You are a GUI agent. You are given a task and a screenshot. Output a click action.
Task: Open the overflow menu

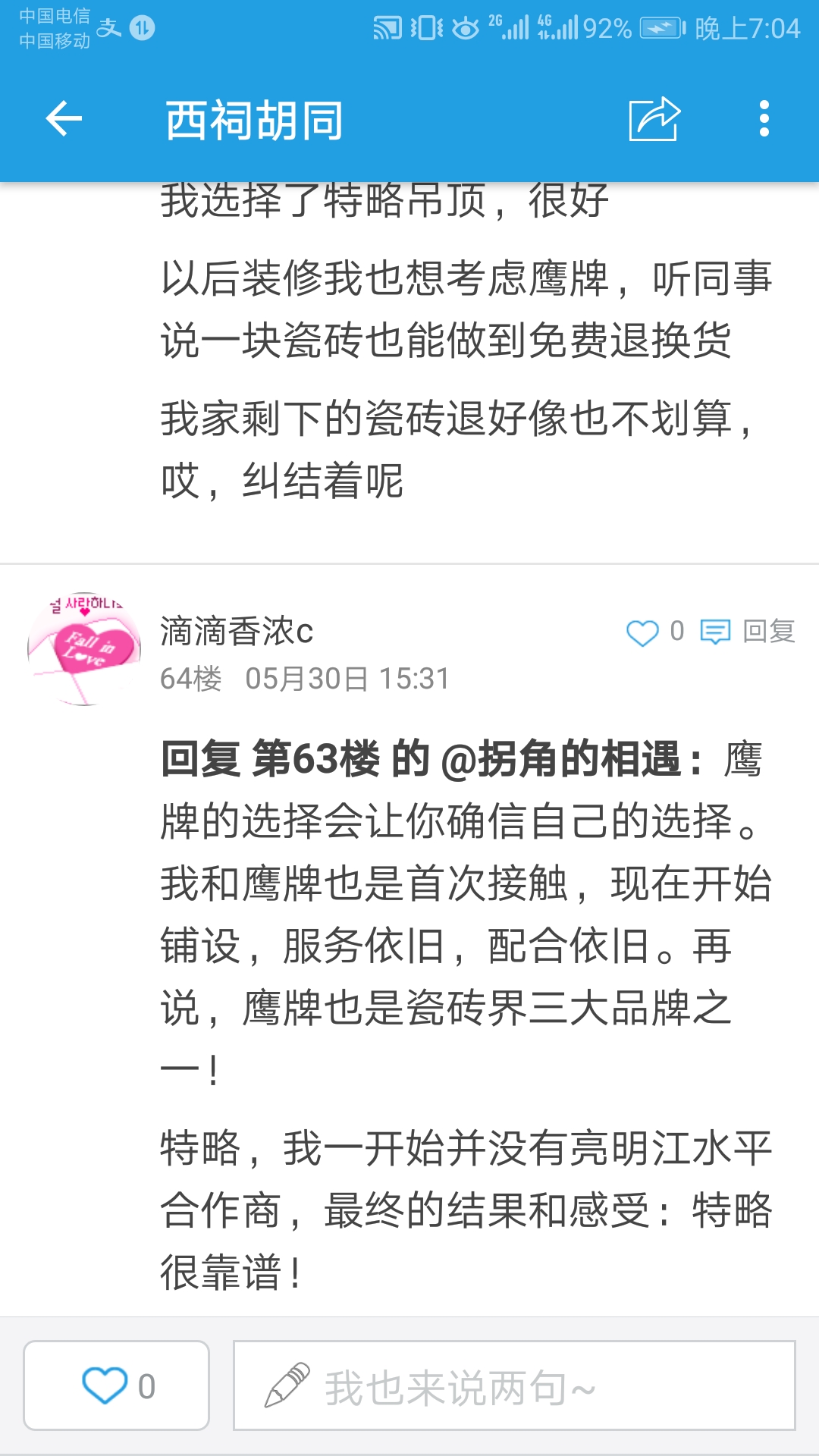tap(764, 119)
